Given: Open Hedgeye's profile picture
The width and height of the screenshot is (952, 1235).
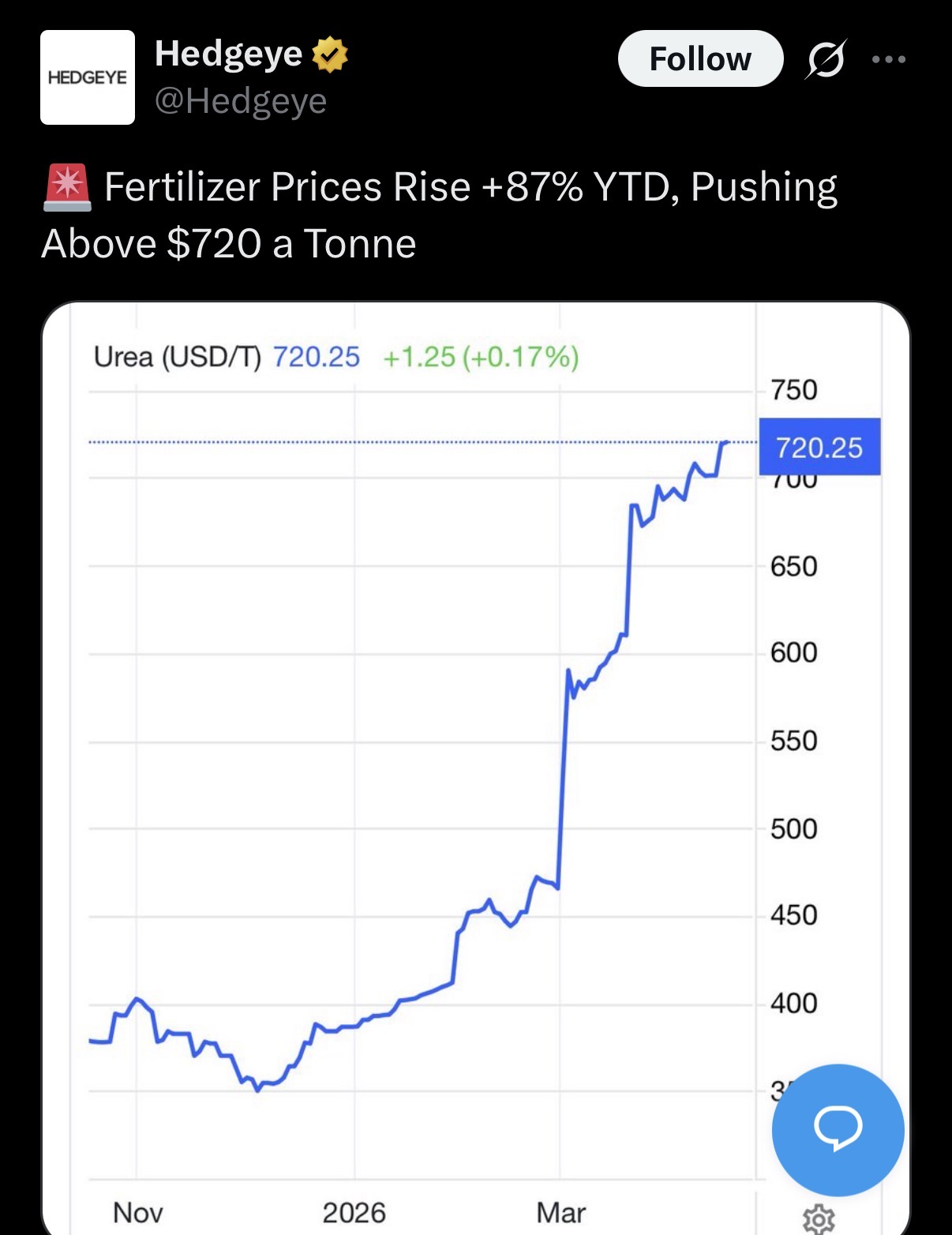Looking at the screenshot, I should (x=88, y=77).
